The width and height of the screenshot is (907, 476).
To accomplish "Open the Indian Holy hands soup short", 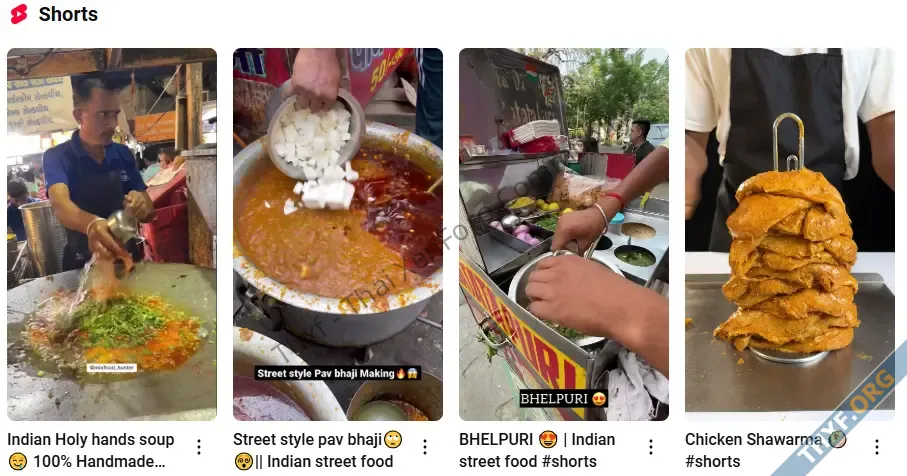I will click(x=111, y=234).
